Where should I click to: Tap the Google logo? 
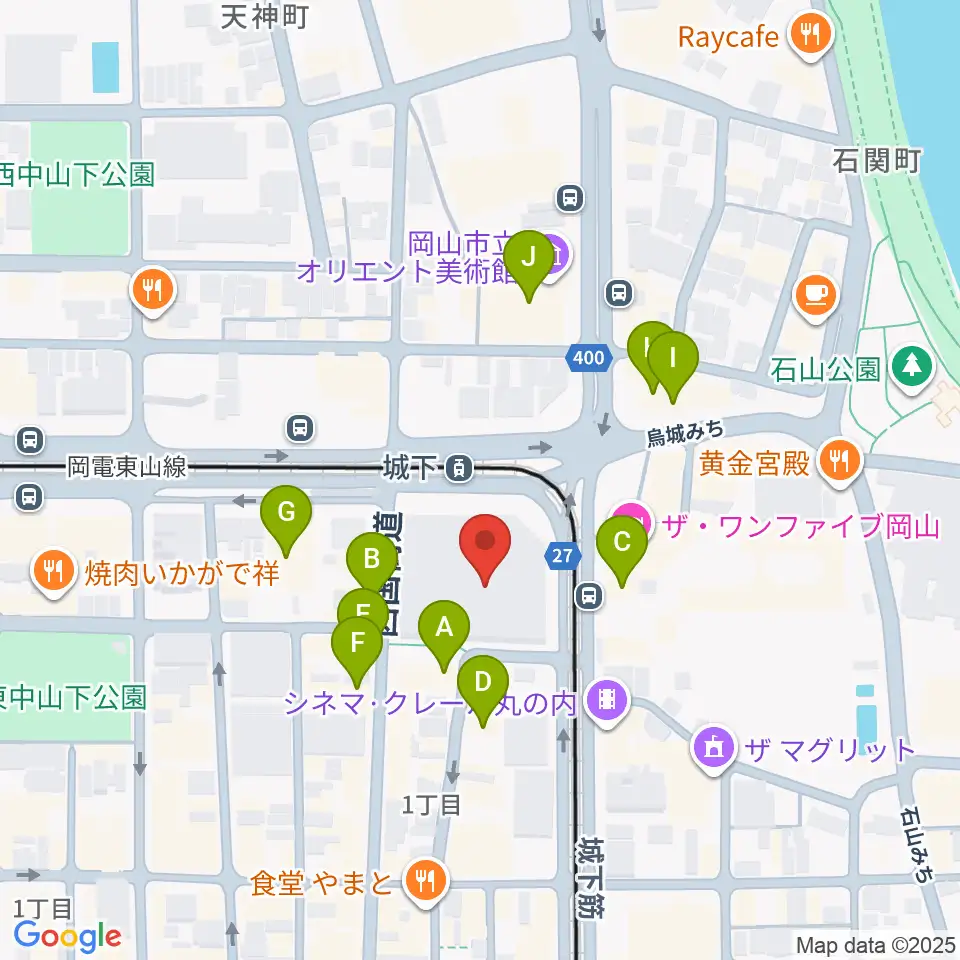pos(67,937)
